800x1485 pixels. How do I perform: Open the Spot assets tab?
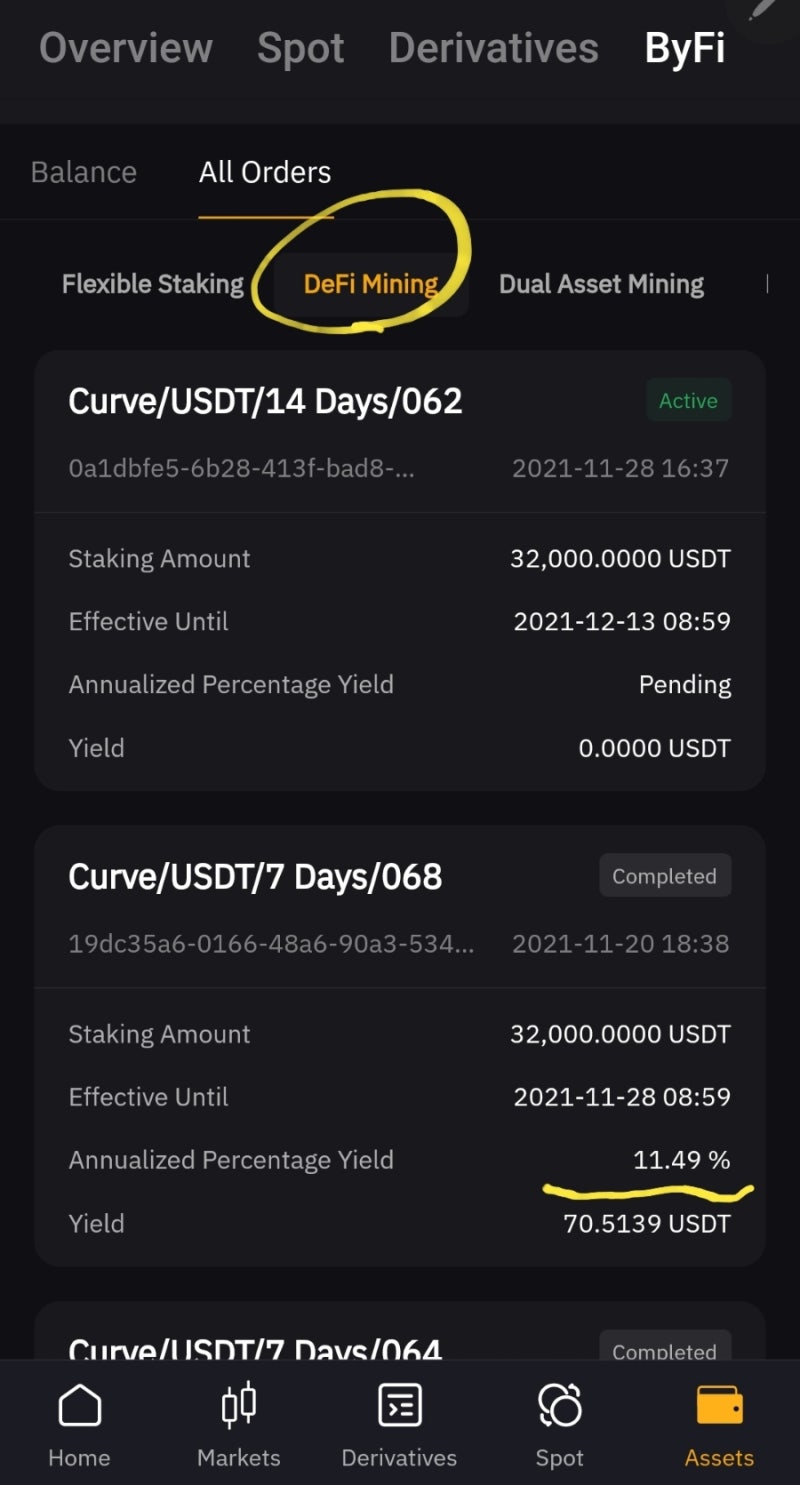[x=300, y=48]
